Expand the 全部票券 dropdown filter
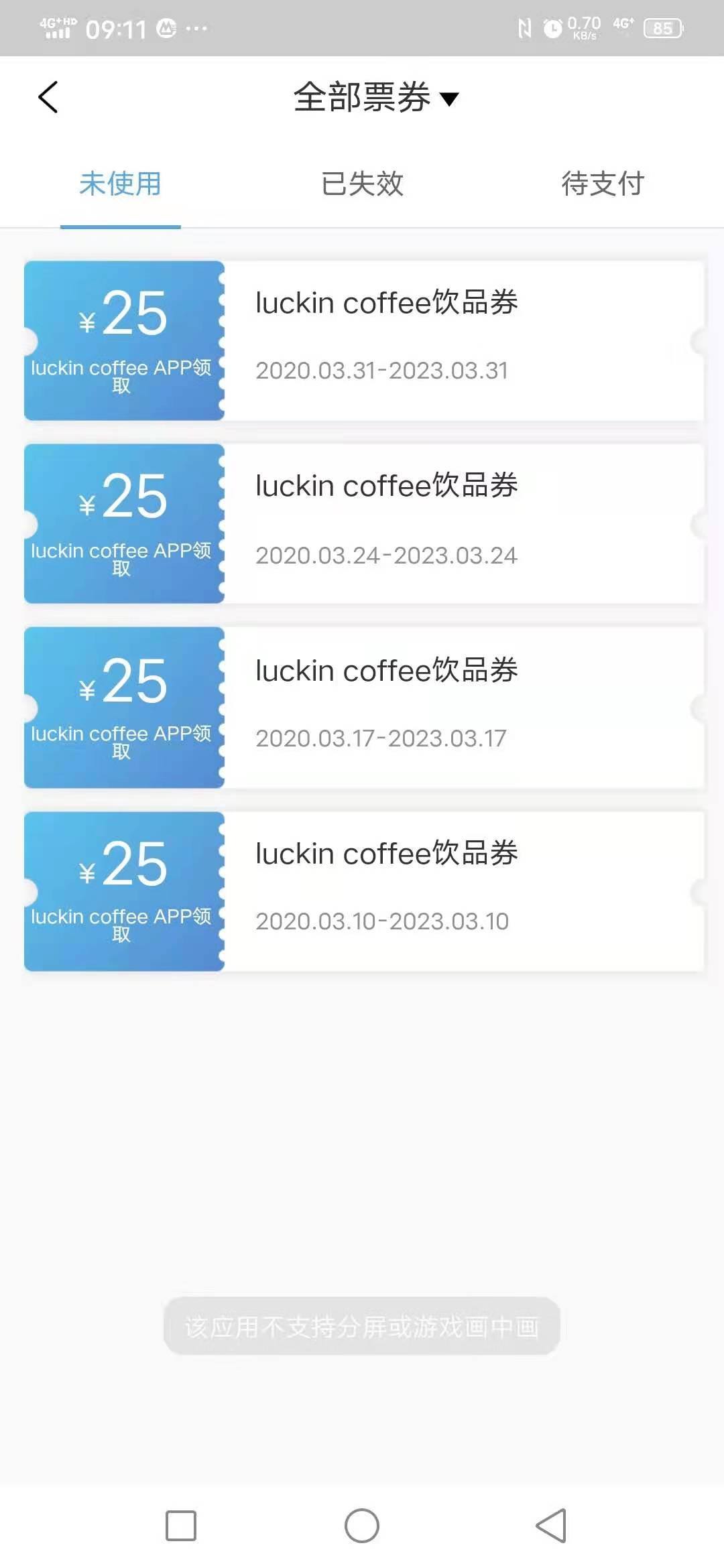Image resolution: width=724 pixels, height=1568 pixels. coord(376,98)
